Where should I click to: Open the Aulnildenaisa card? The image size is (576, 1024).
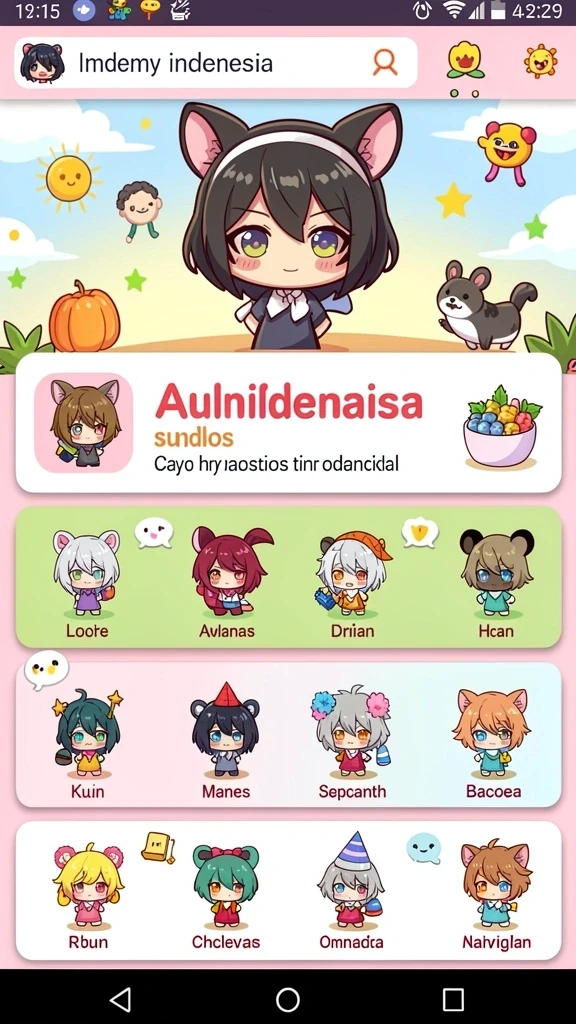[x=288, y=423]
